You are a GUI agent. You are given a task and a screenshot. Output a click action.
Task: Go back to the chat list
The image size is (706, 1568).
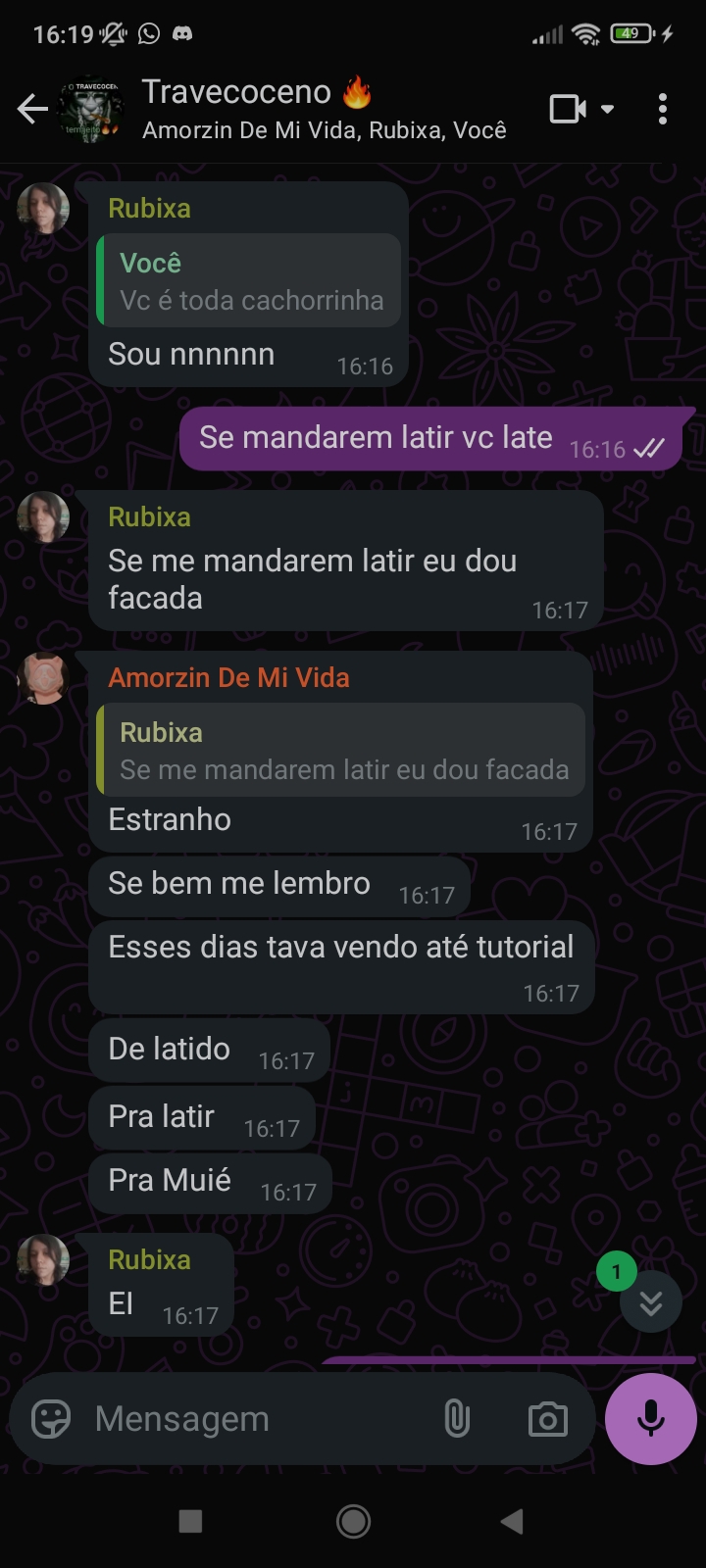pos(32,109)
